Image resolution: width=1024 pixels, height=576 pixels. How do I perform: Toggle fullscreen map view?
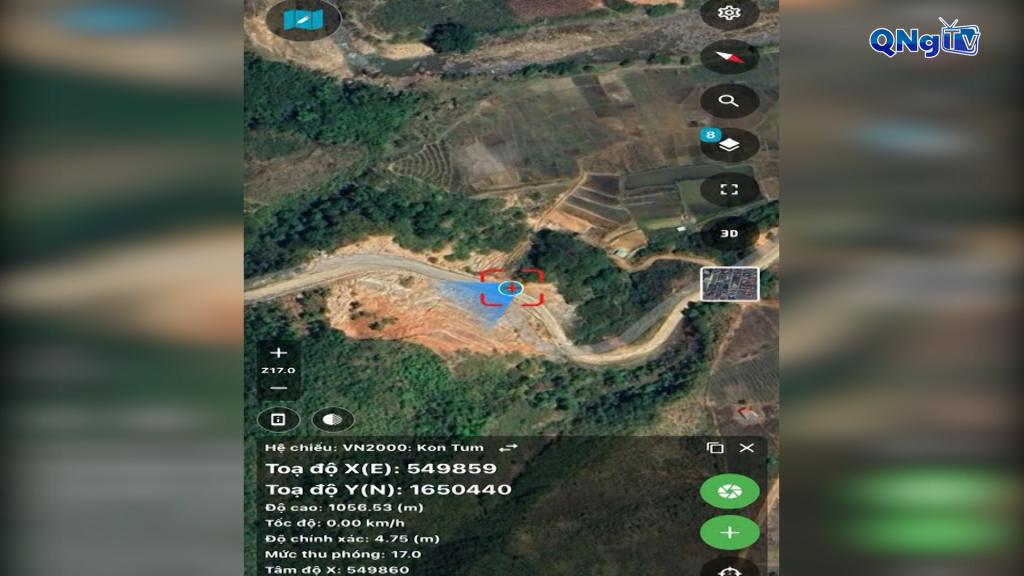(729, 189)
